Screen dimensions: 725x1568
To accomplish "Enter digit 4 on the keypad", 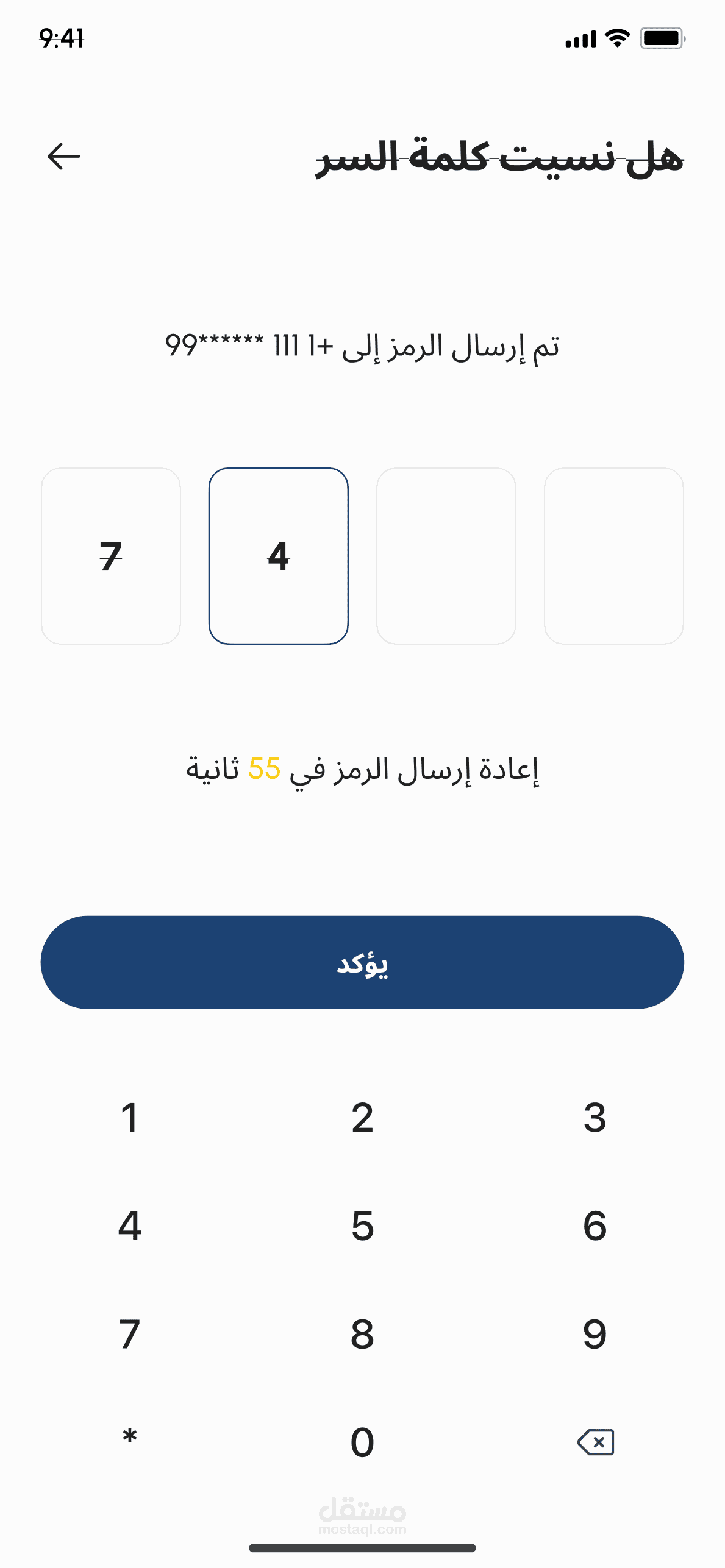I will 129,1226.
